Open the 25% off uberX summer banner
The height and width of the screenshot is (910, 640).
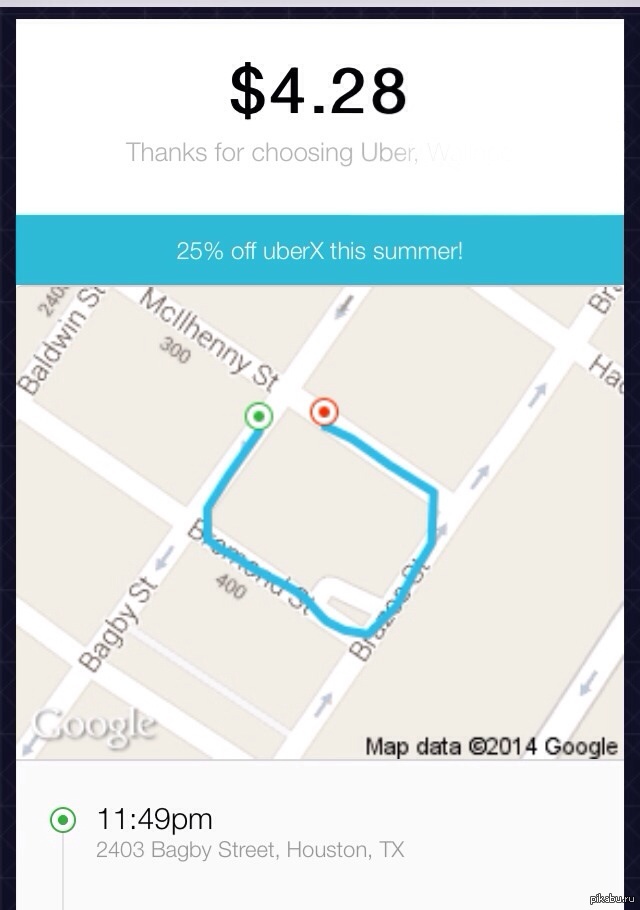[320, 250]
